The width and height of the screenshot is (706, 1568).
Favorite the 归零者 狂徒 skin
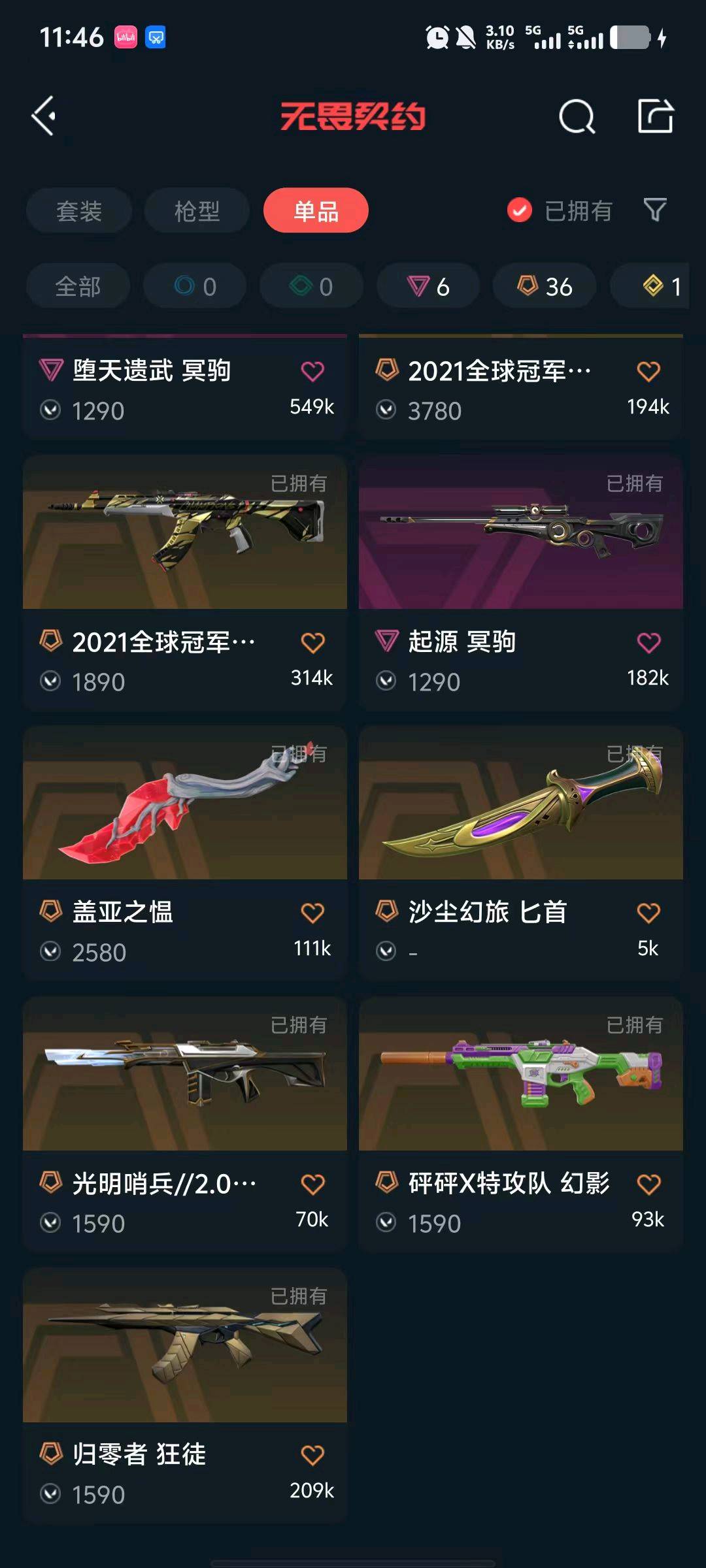(312, 1455)
